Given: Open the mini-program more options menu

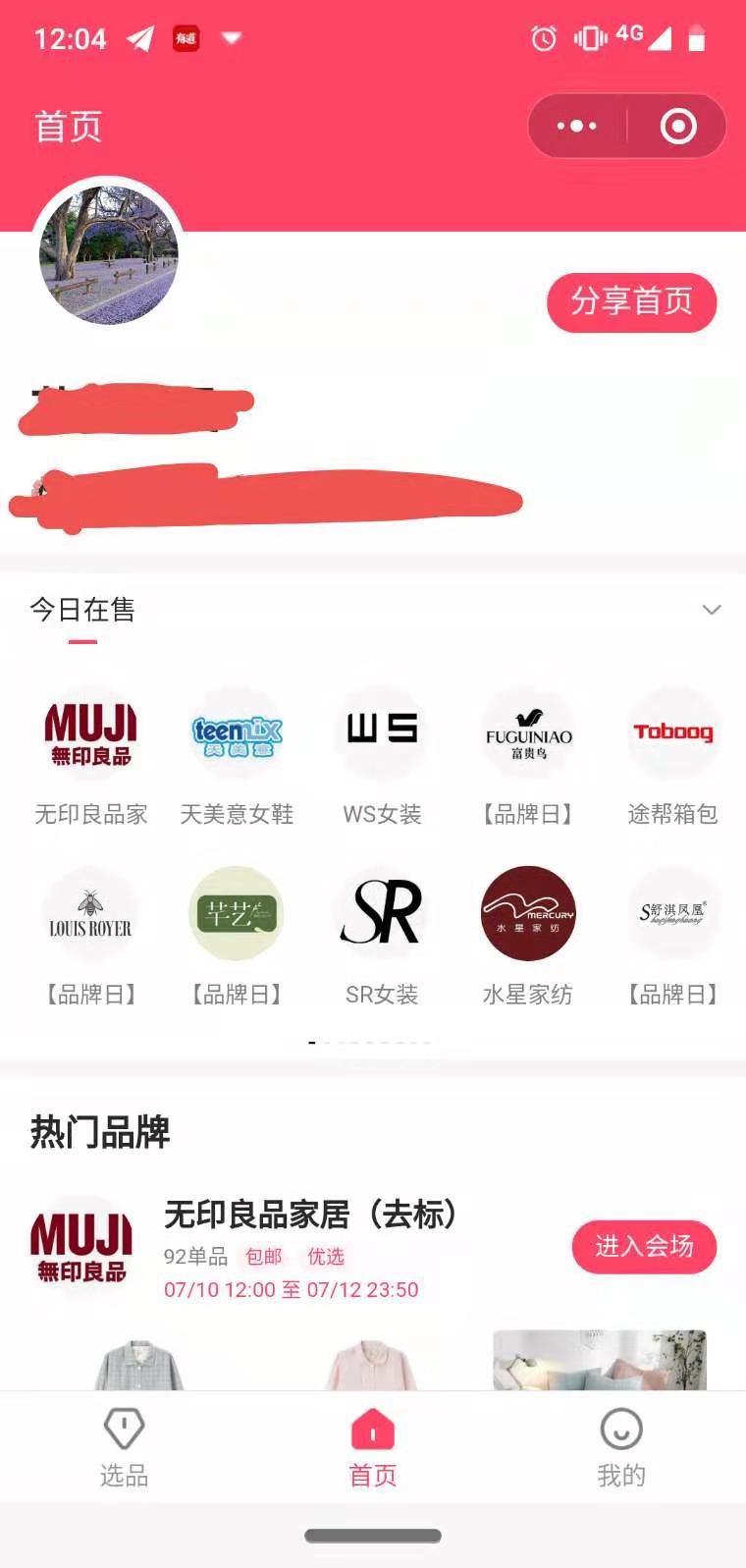Looking at the screenshot, I should pos(575,126).
